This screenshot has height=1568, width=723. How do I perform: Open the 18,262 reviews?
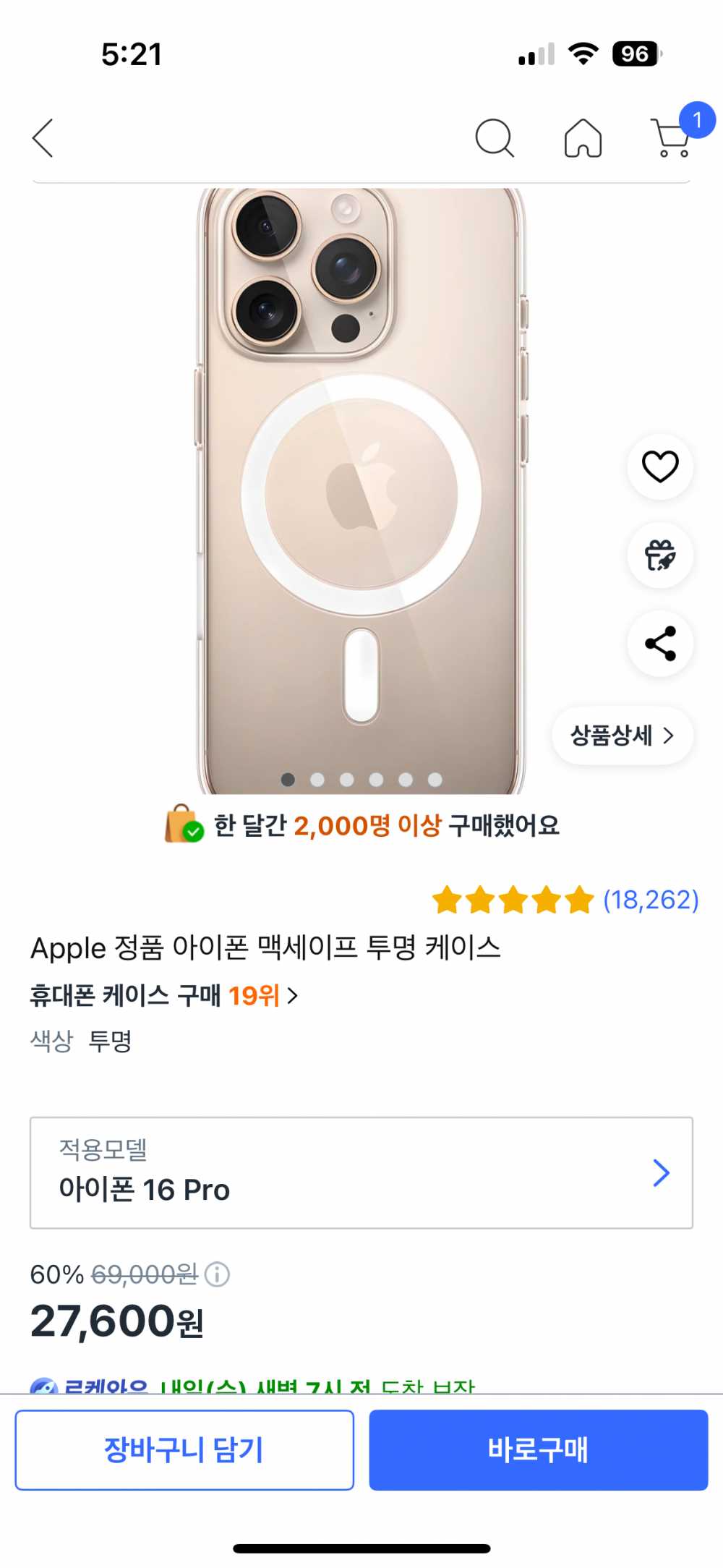650,900
